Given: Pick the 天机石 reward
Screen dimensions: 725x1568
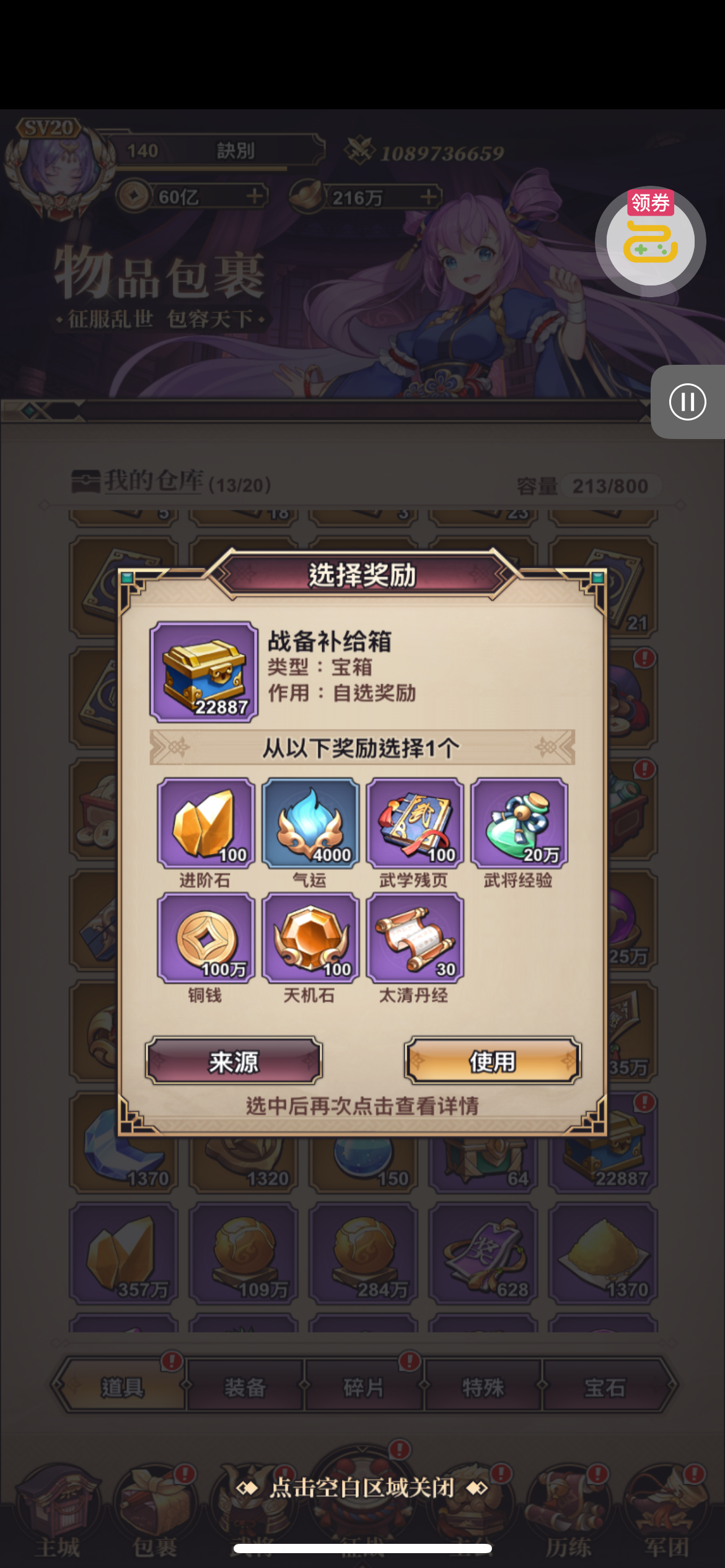Looking at the screenshot, I should tap(310, 938).
